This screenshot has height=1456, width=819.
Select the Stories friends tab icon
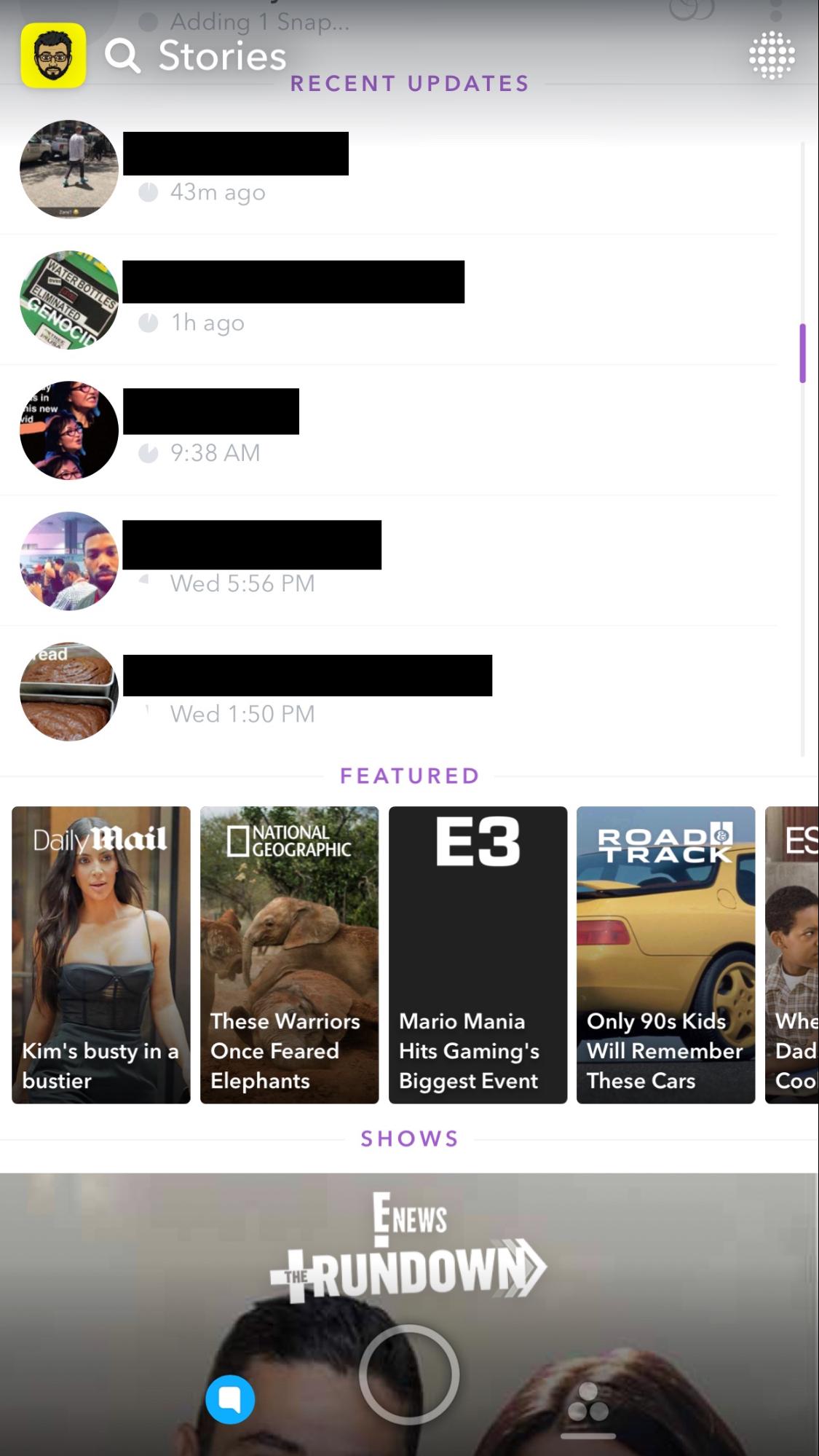pyautogui.click(x=587, y=1404)
